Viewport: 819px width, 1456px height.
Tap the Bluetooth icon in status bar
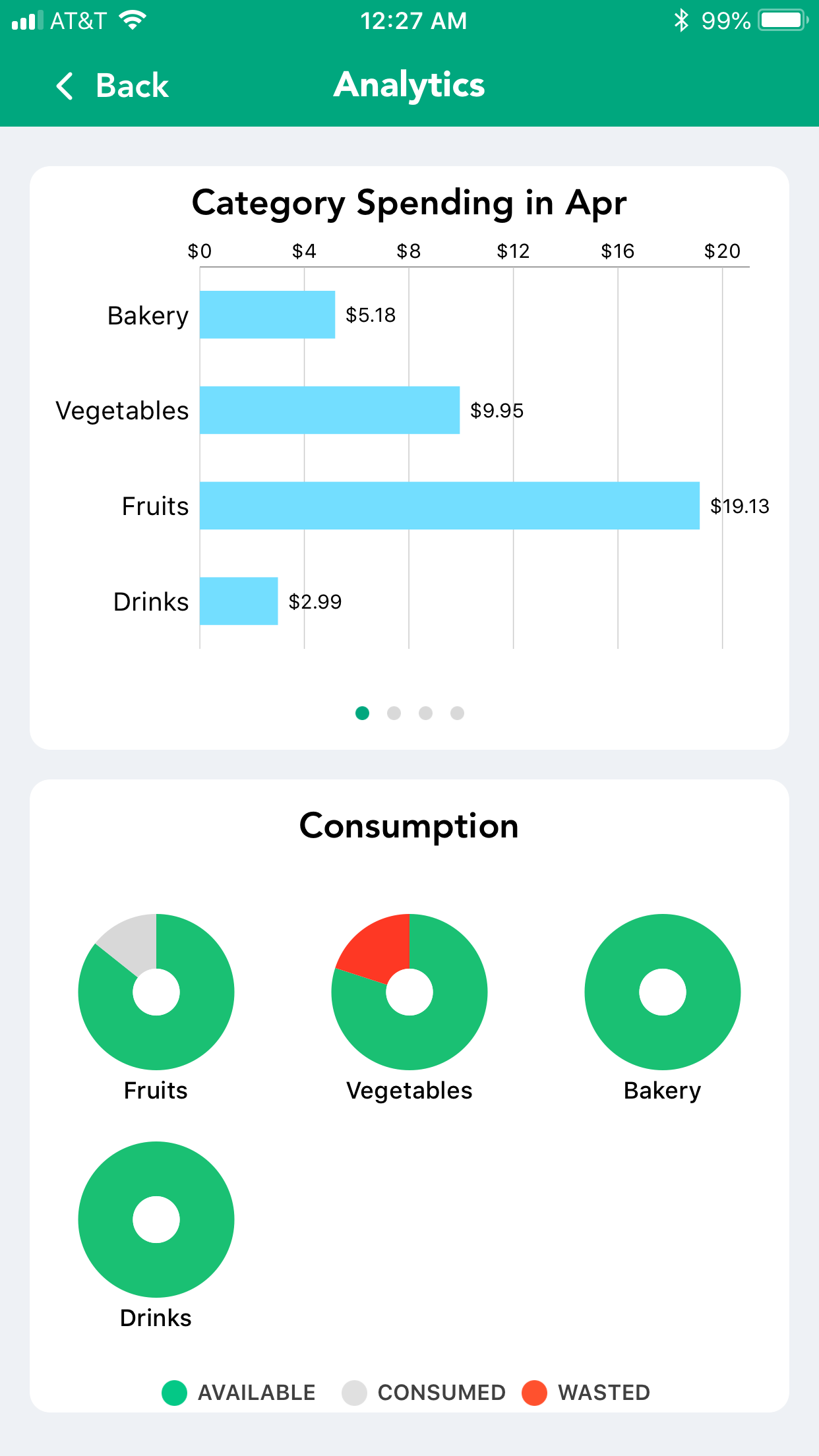point(681,20)
